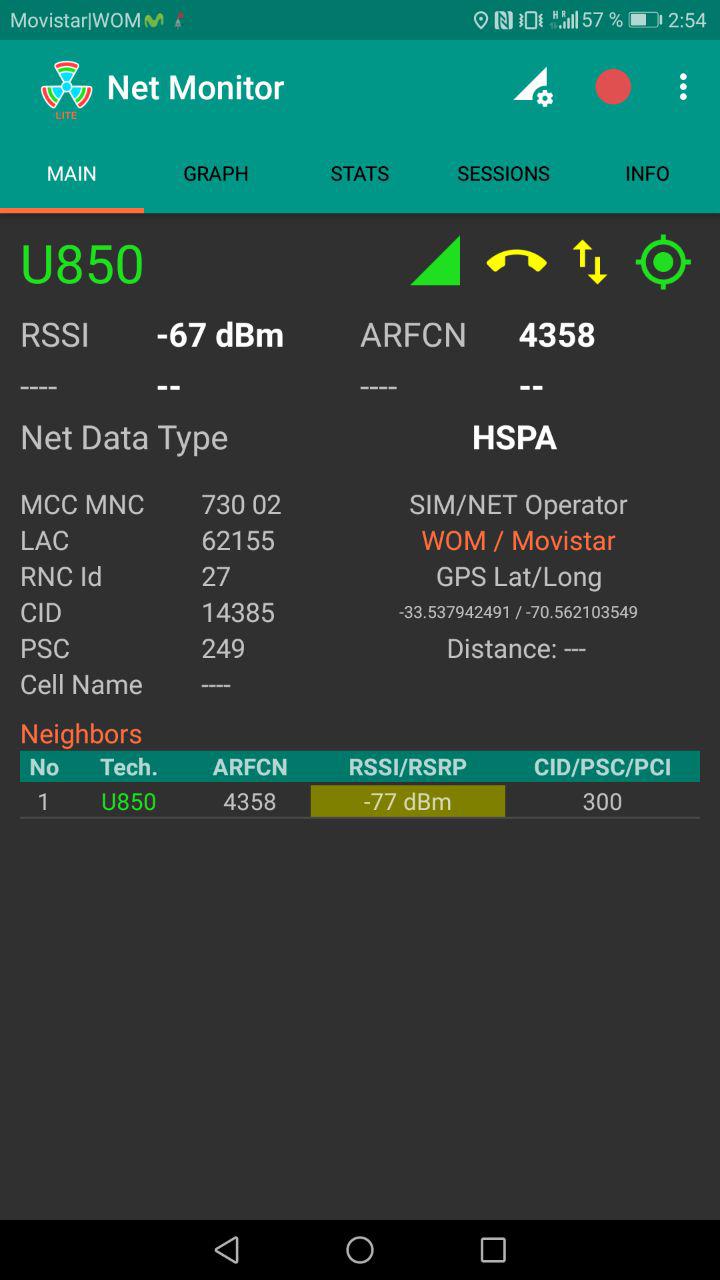
Task: Go to the home screen
Action: (x=360, y=1249)
